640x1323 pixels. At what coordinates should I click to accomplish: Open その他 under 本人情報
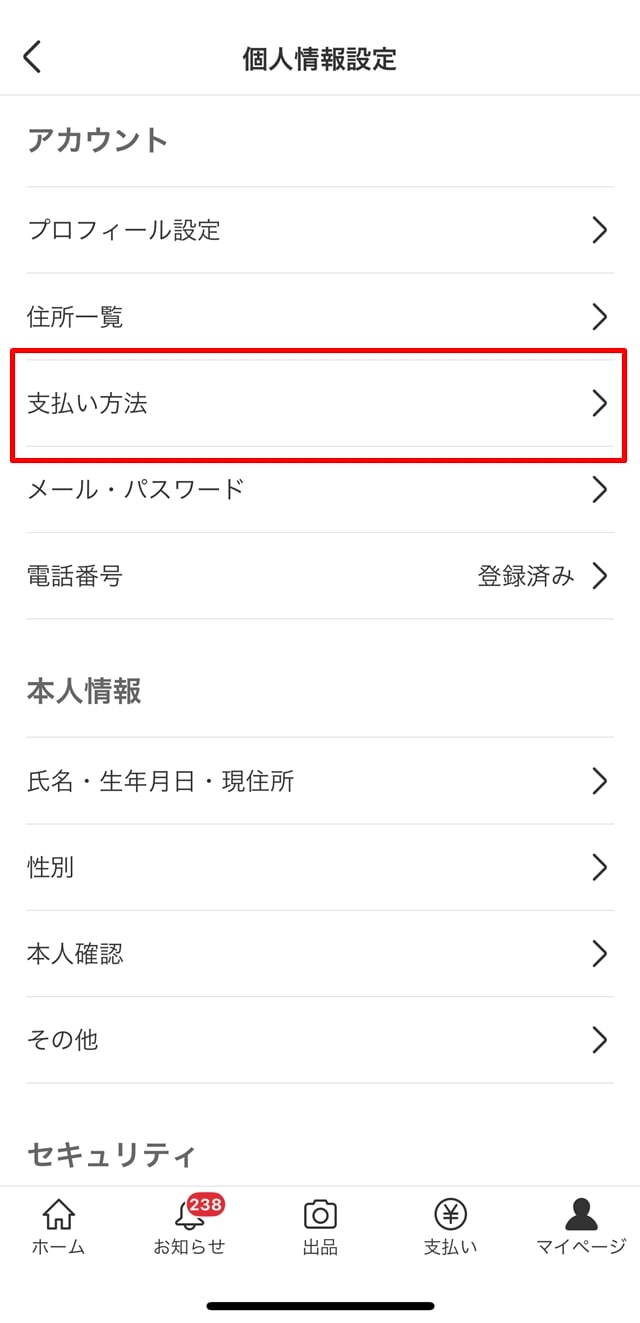[319, 1040]
